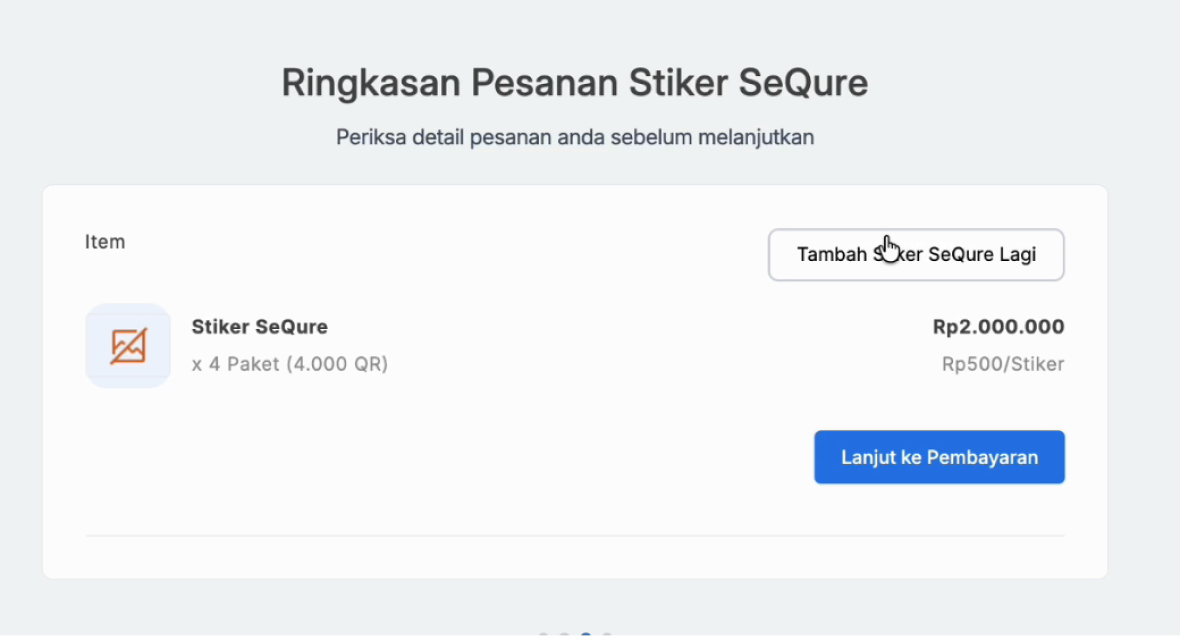Tap Tambah Stiker SeQure Lagi button

(916, 255)
